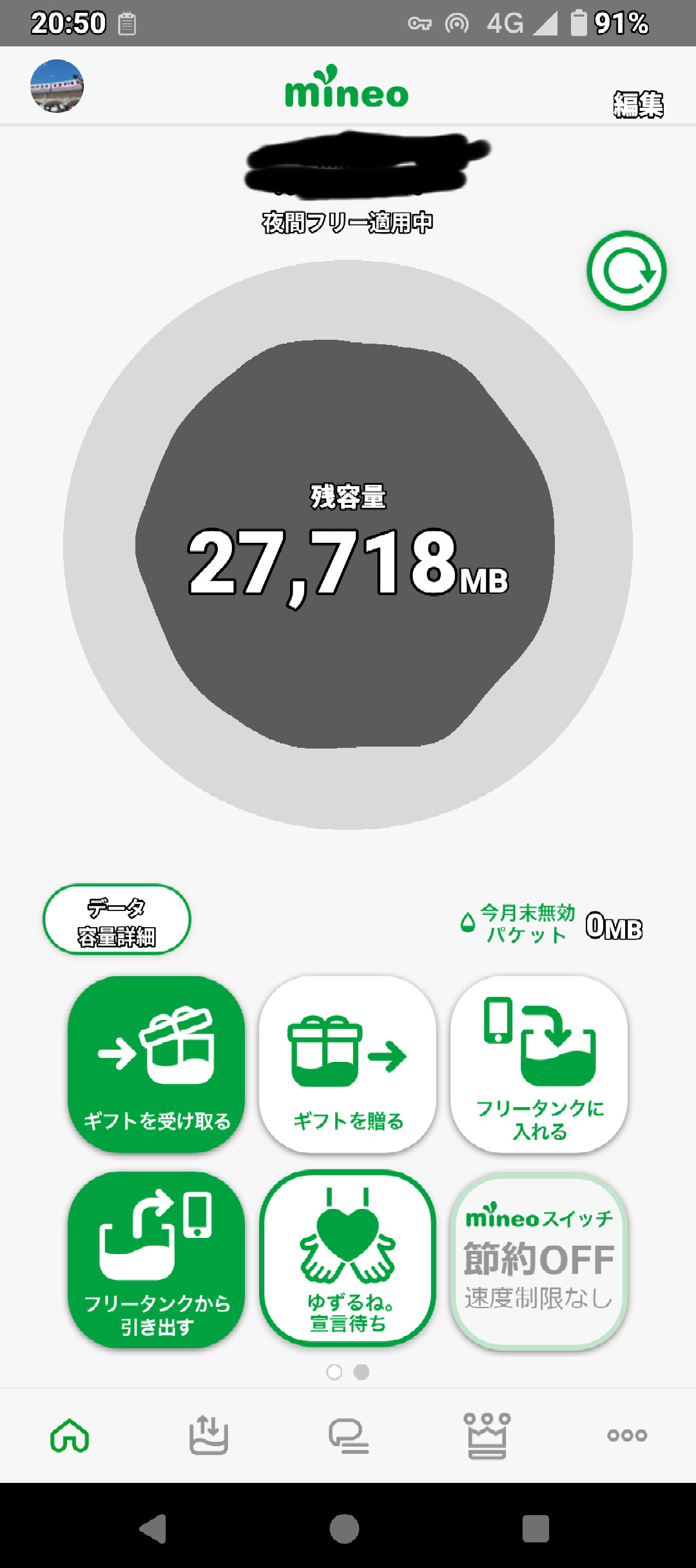Open the crown ranking tab
Image resolution: width=696 pixels, height=1568 pixels.
click(x=487, y=1435)
